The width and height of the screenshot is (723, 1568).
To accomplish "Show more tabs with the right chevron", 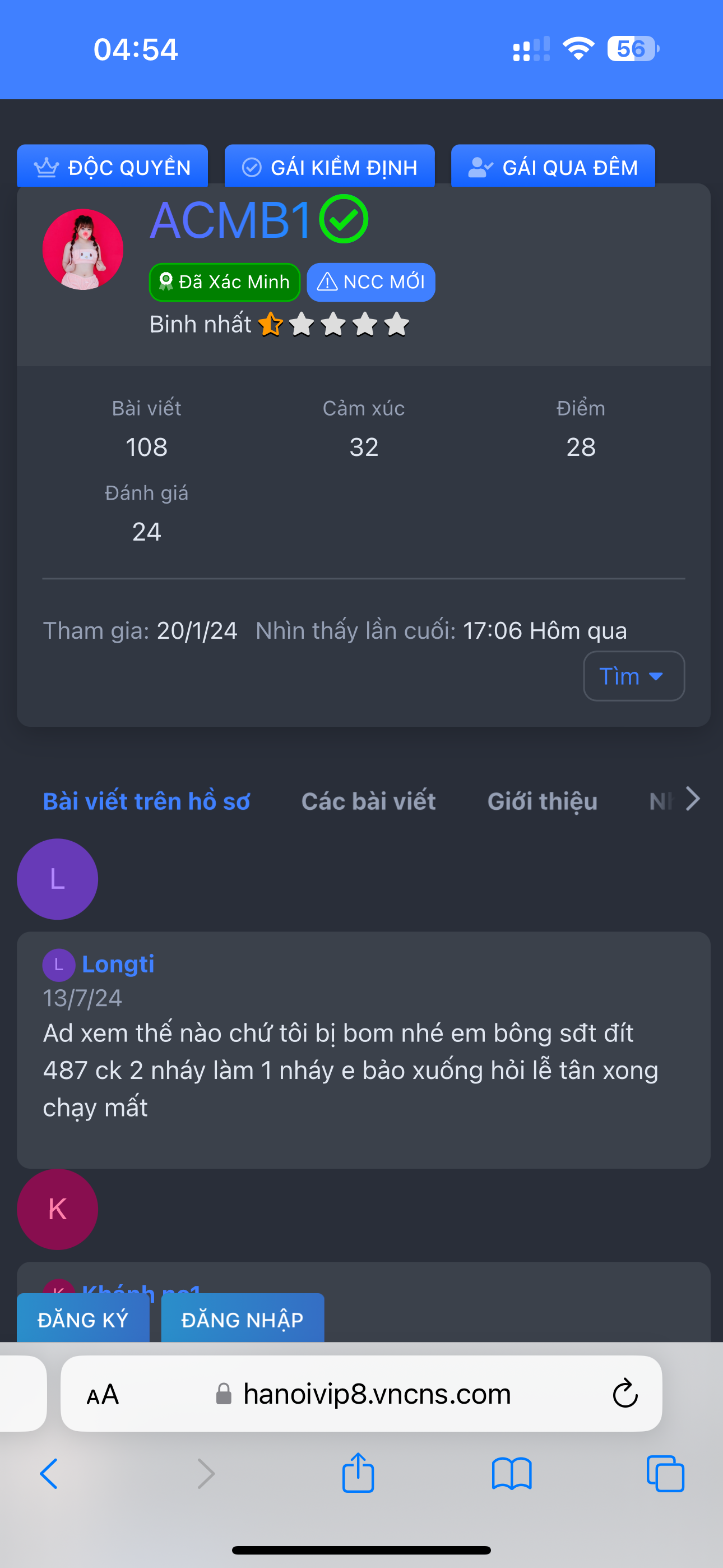I will [x=693, y=799].
